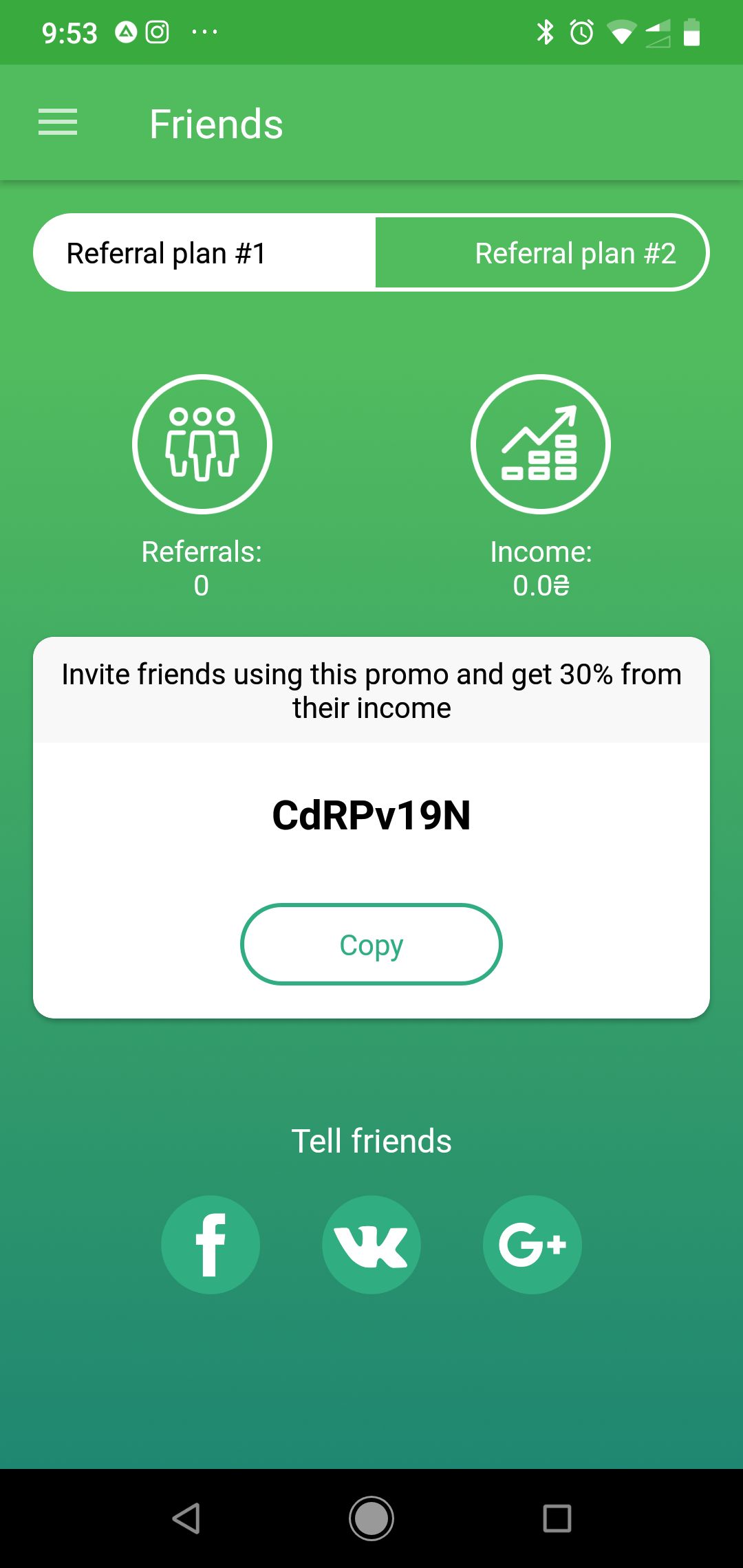
Task: Share via Facebook
Action: coord(211,1245)
